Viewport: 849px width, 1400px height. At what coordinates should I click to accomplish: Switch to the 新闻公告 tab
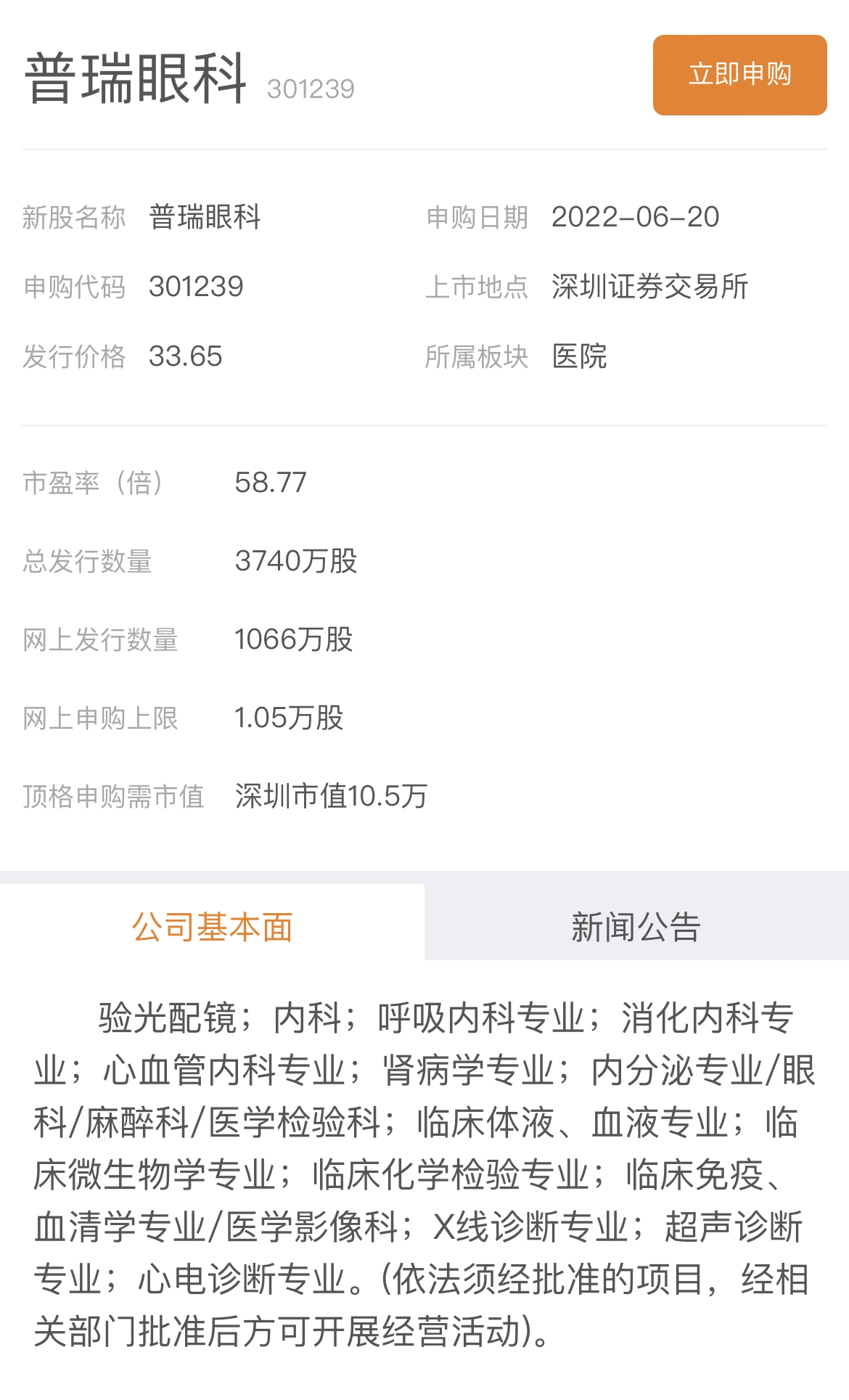(636, 926)
